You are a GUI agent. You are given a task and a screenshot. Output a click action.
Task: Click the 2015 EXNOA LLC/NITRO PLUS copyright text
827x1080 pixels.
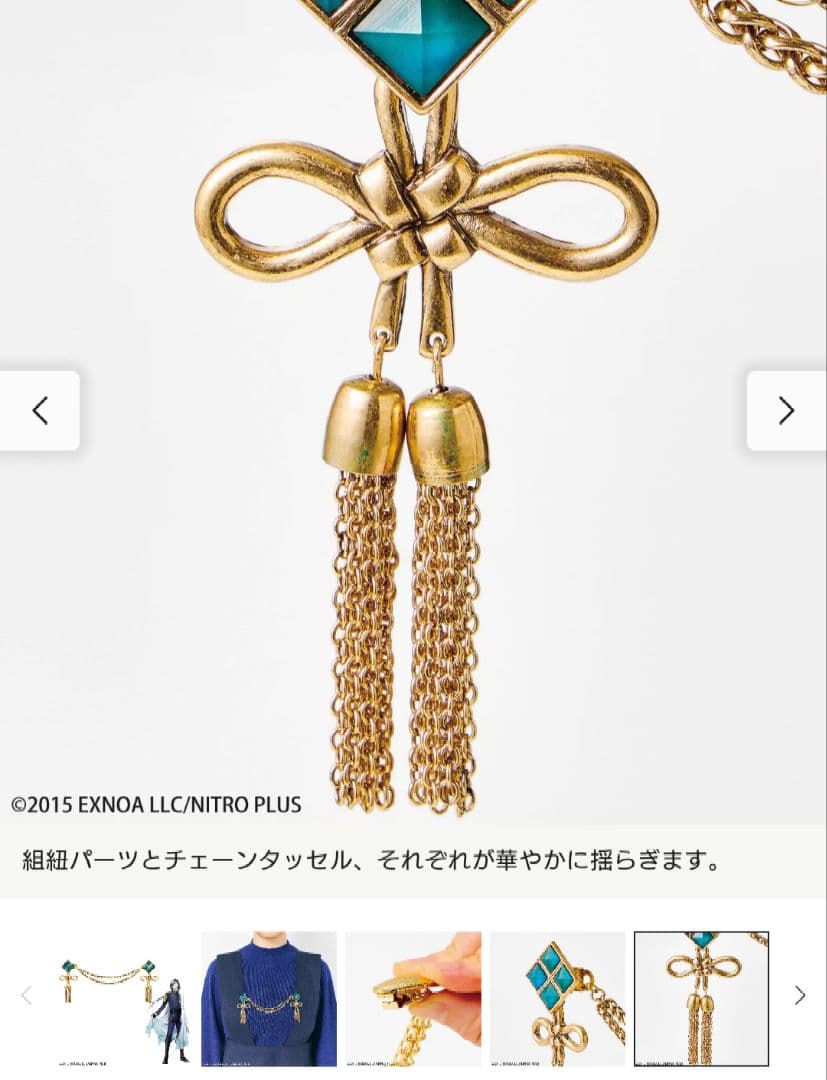tap(155, 803)
